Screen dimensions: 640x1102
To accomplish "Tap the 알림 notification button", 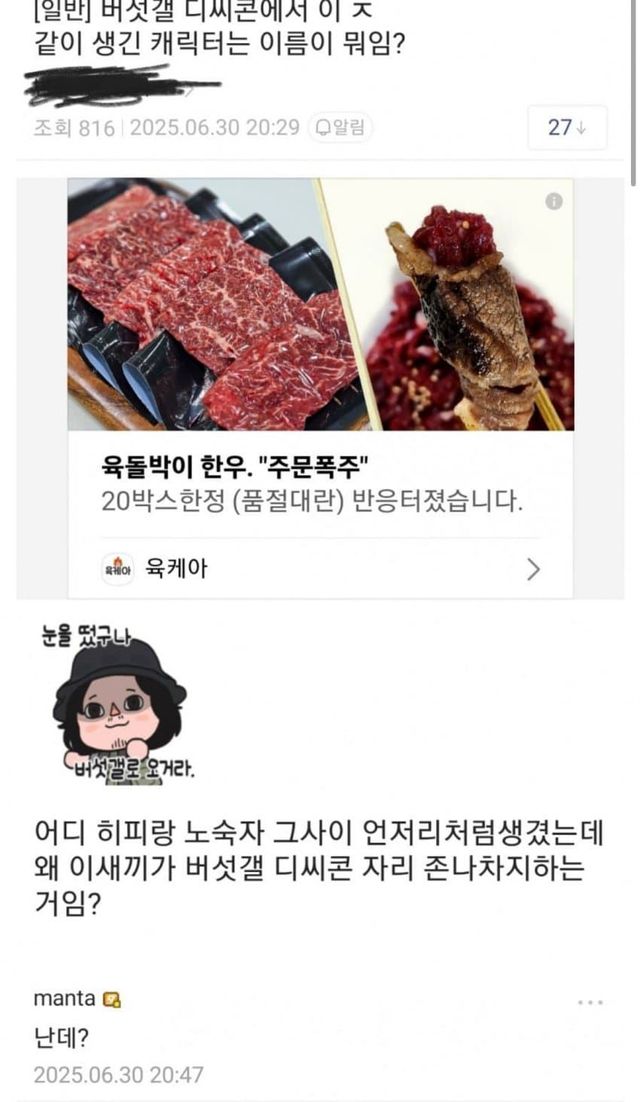I will pyautogui.click(x=341, y=127).
